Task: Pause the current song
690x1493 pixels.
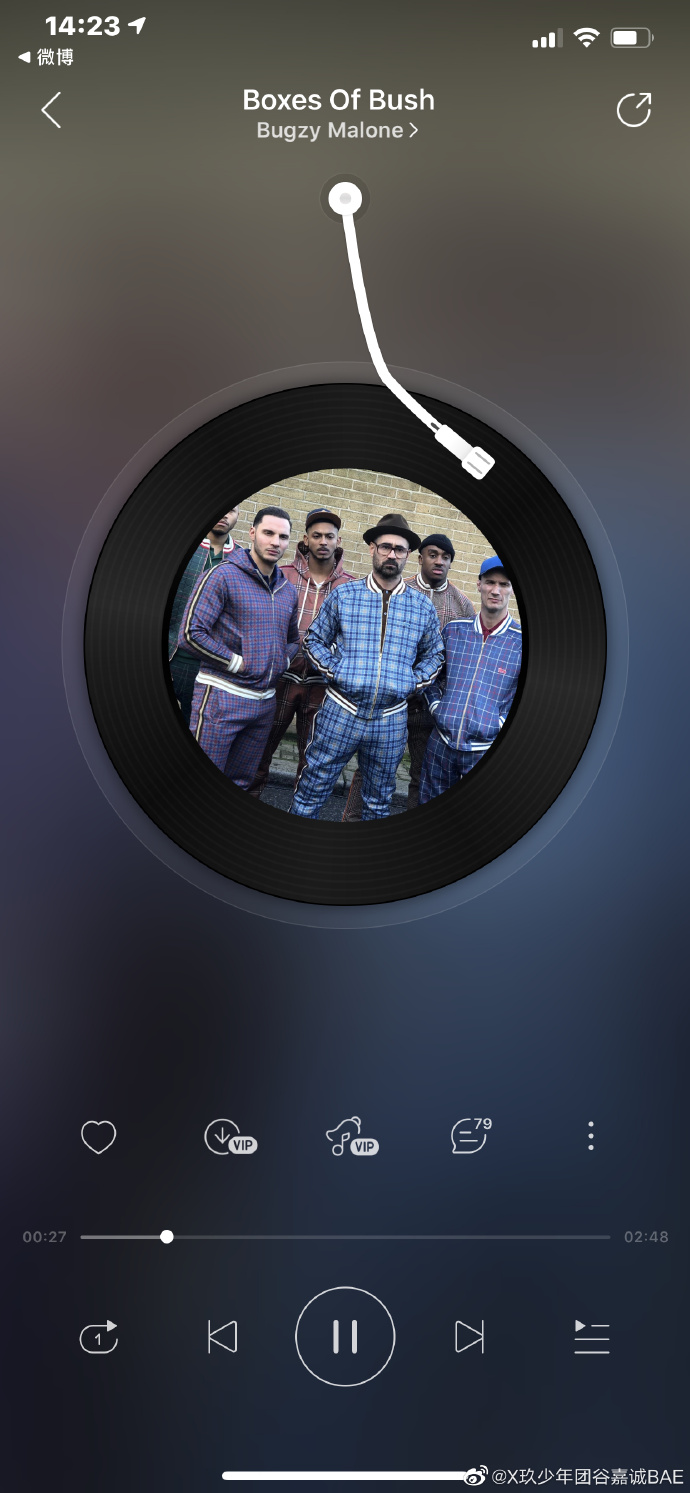Action: [345, 1337]
